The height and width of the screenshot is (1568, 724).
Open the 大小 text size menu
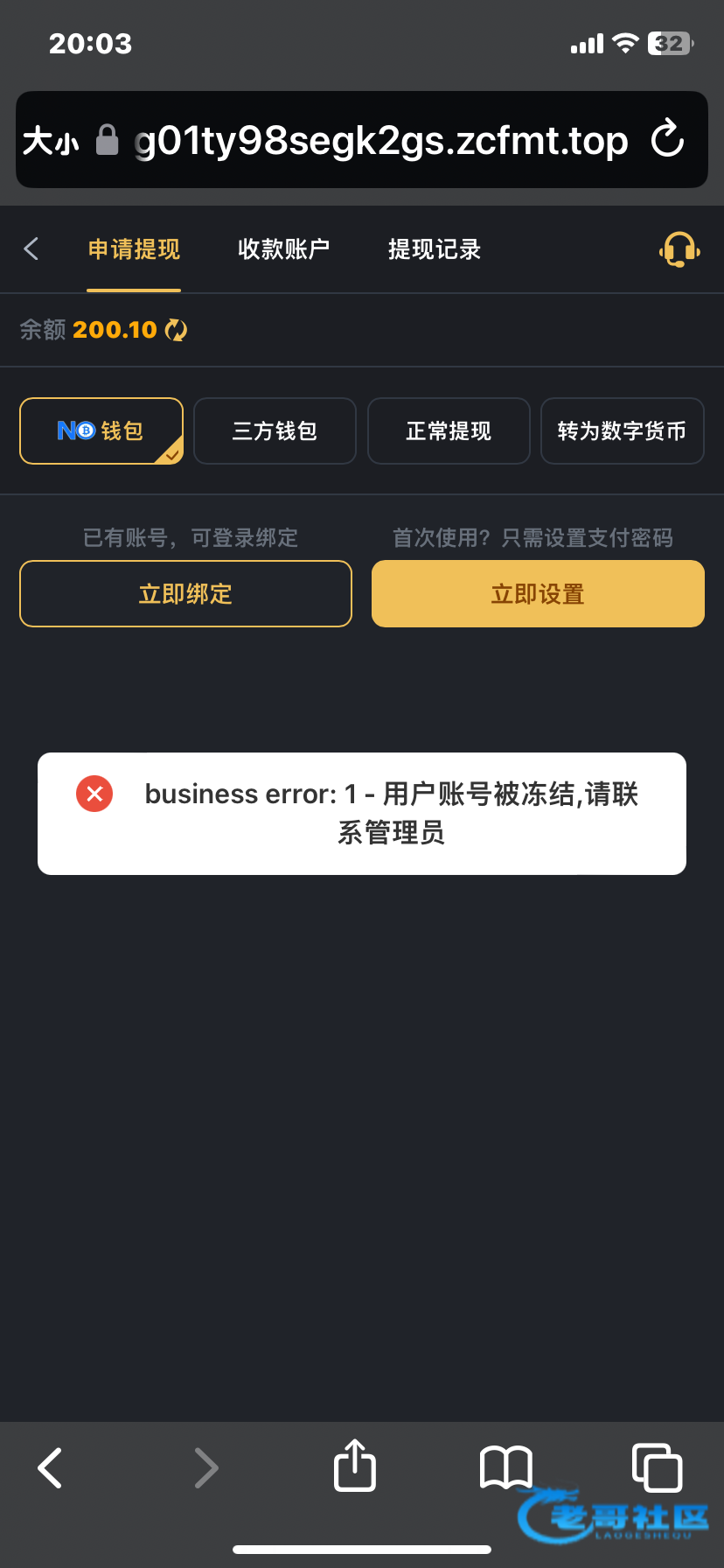50,140
